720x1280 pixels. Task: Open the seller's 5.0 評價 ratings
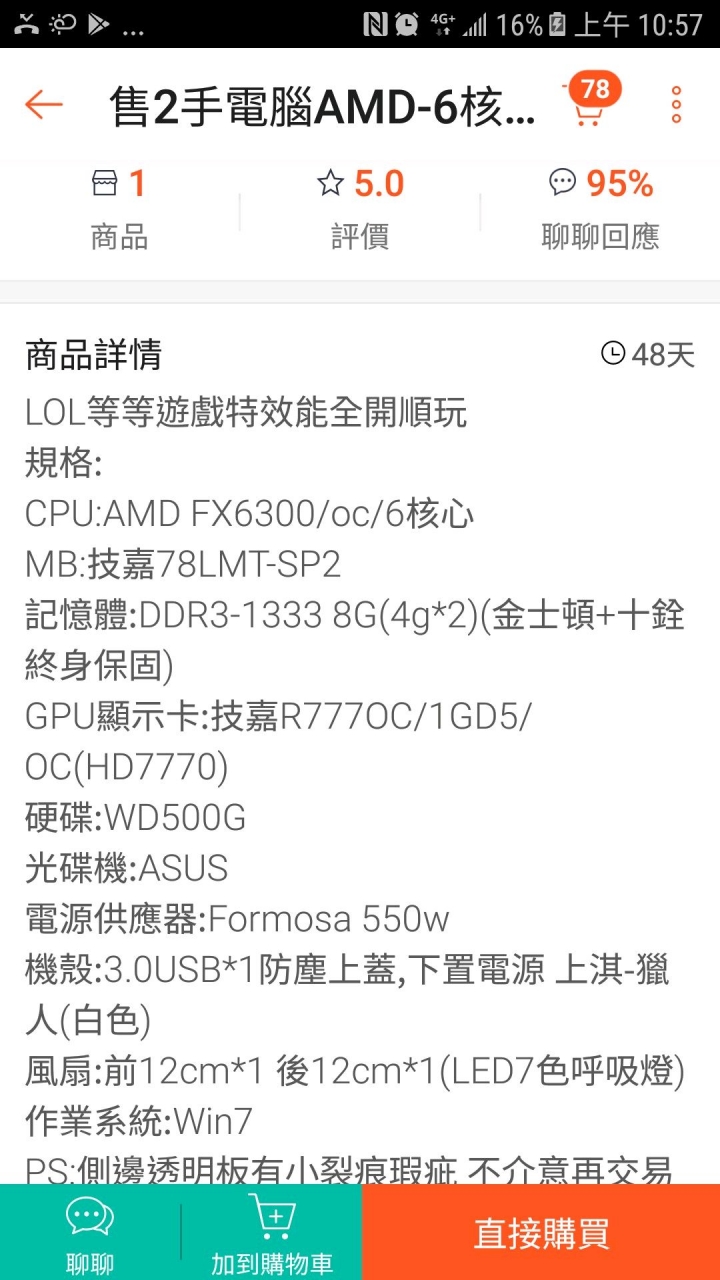coord(359,209)
